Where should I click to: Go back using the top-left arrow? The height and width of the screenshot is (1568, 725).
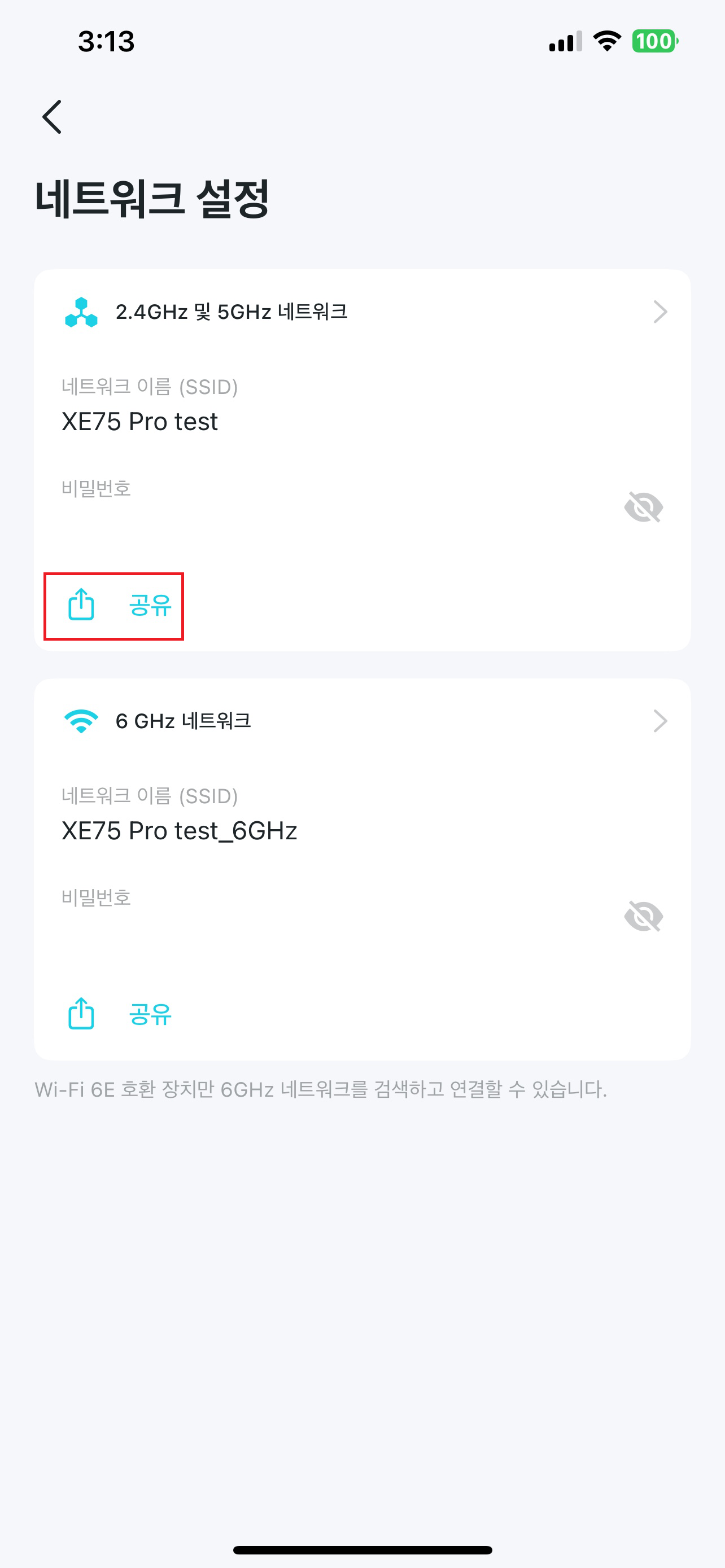coord(53,117)
